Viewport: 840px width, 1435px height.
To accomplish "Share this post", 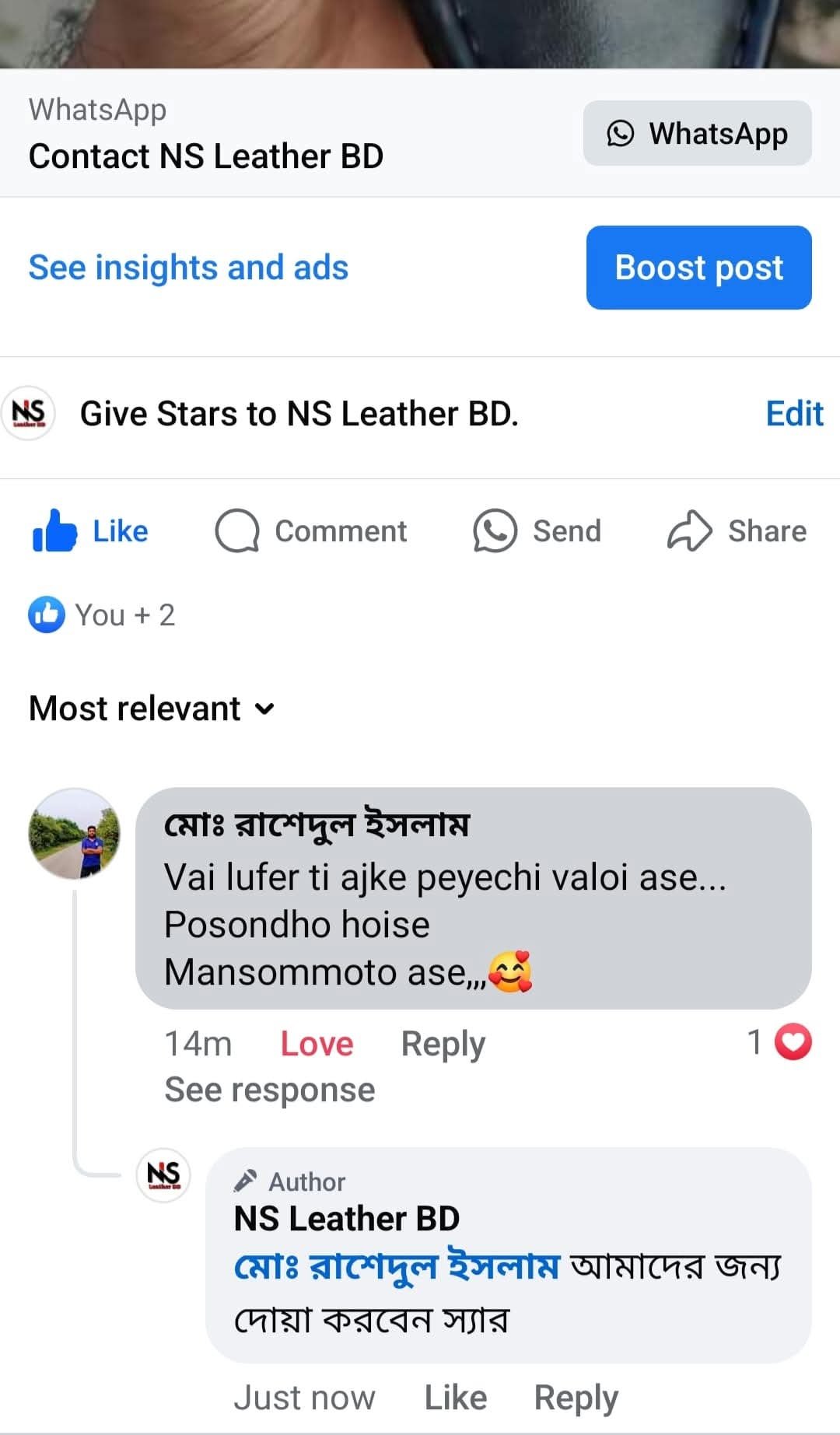I will click(x=737, y=531).
